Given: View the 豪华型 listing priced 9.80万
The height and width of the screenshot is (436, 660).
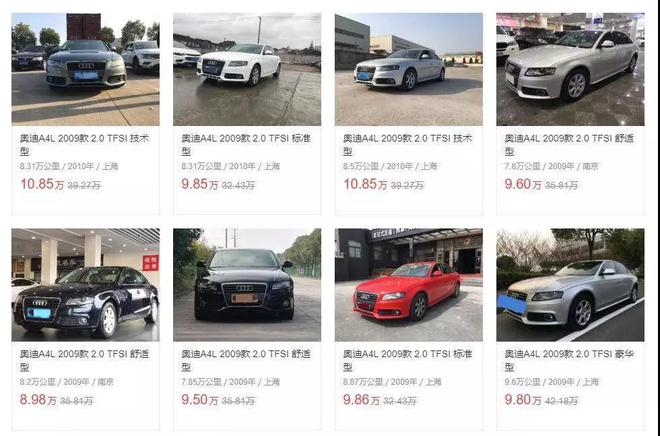Looking at the screenshot, I should 570,286.
